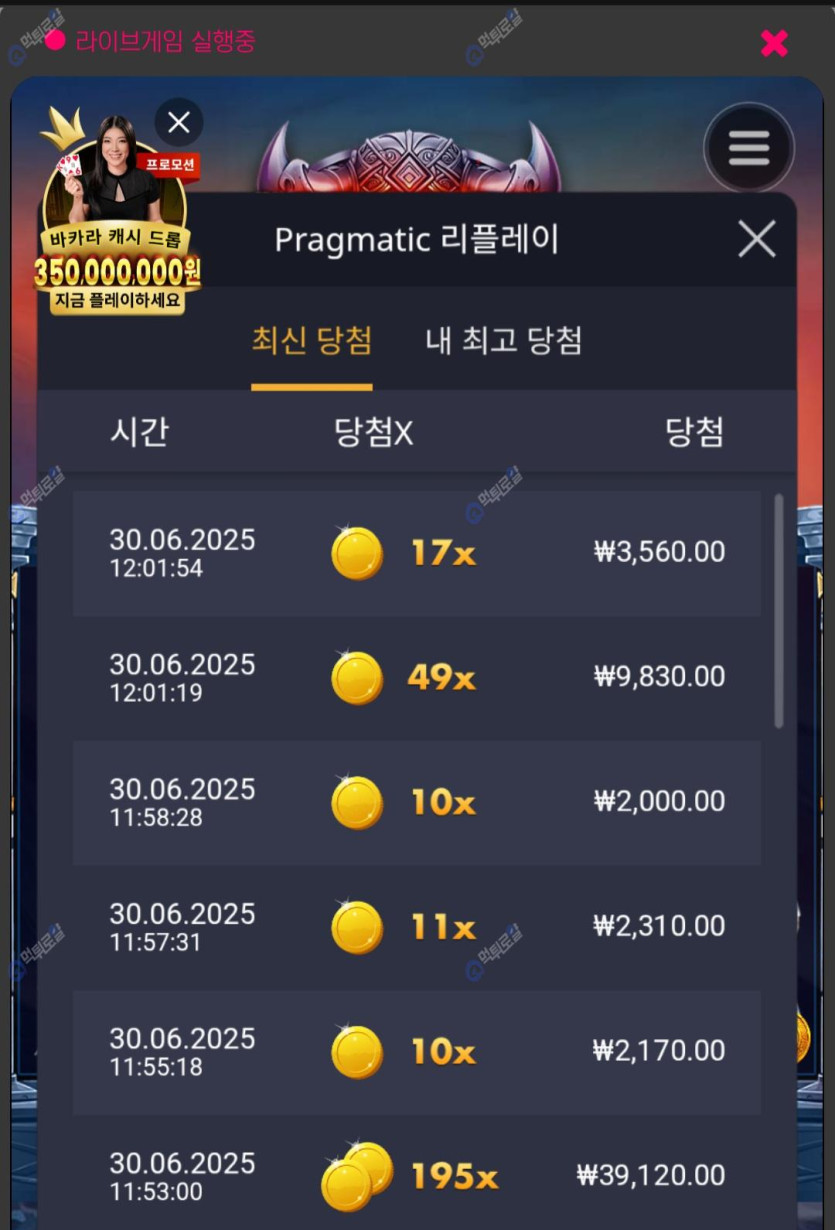Viewport: 835px width, 1230px height.
Task: Open the 10x replay at 11:58:28
Action: pos(416,803)
